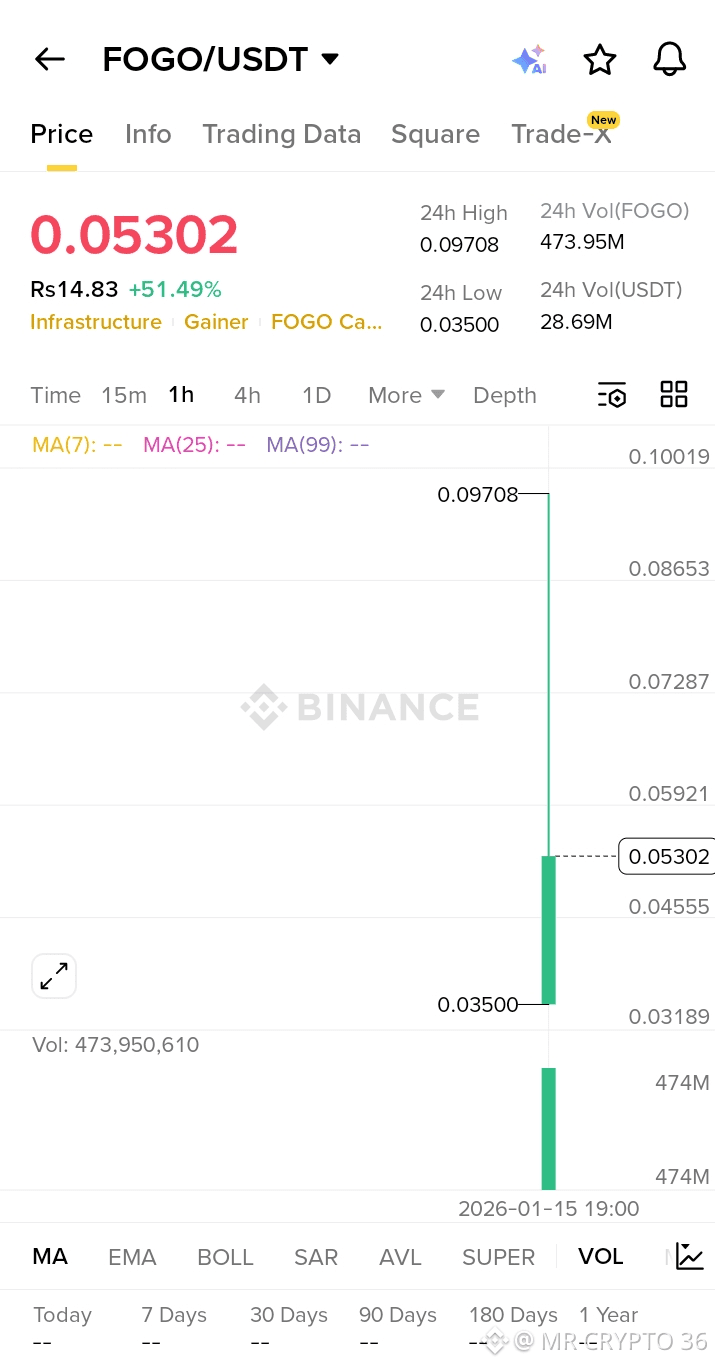Select the EMA indicator
This screenshot has height=1366, width=715.
coord(132,1257)
